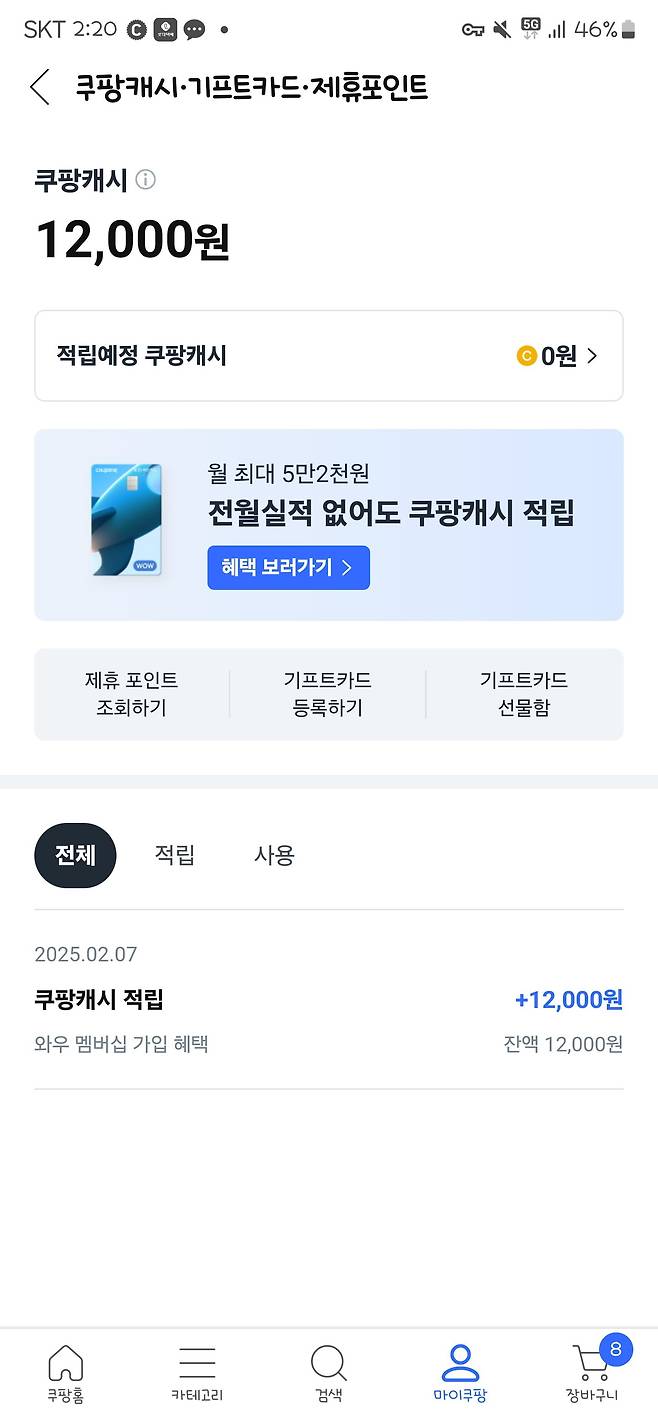The image size is (658, 1411).
Task: Open the 카테고리 tab
Action: tap(197, 1373)
